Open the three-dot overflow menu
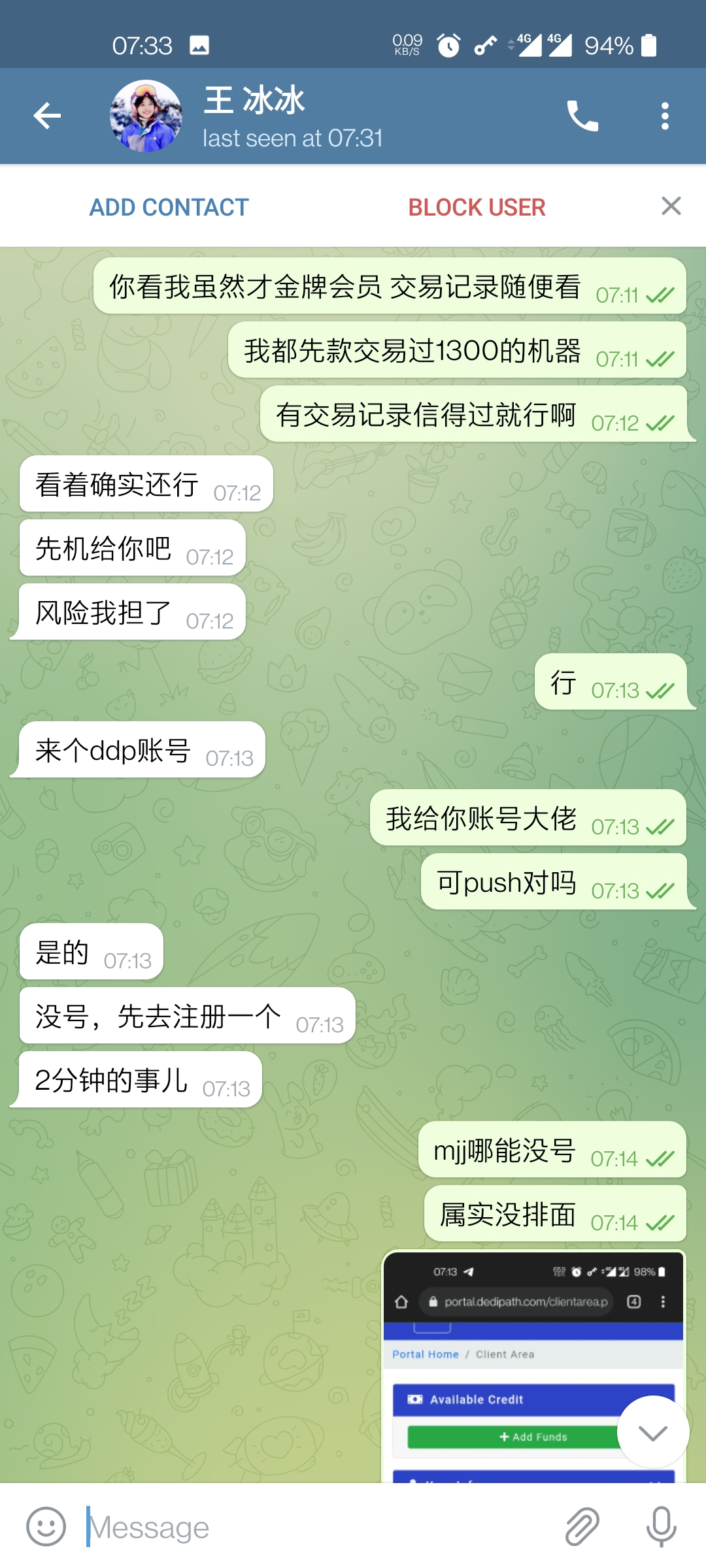Screen dimensions: 706x1568 pos(665,116)
